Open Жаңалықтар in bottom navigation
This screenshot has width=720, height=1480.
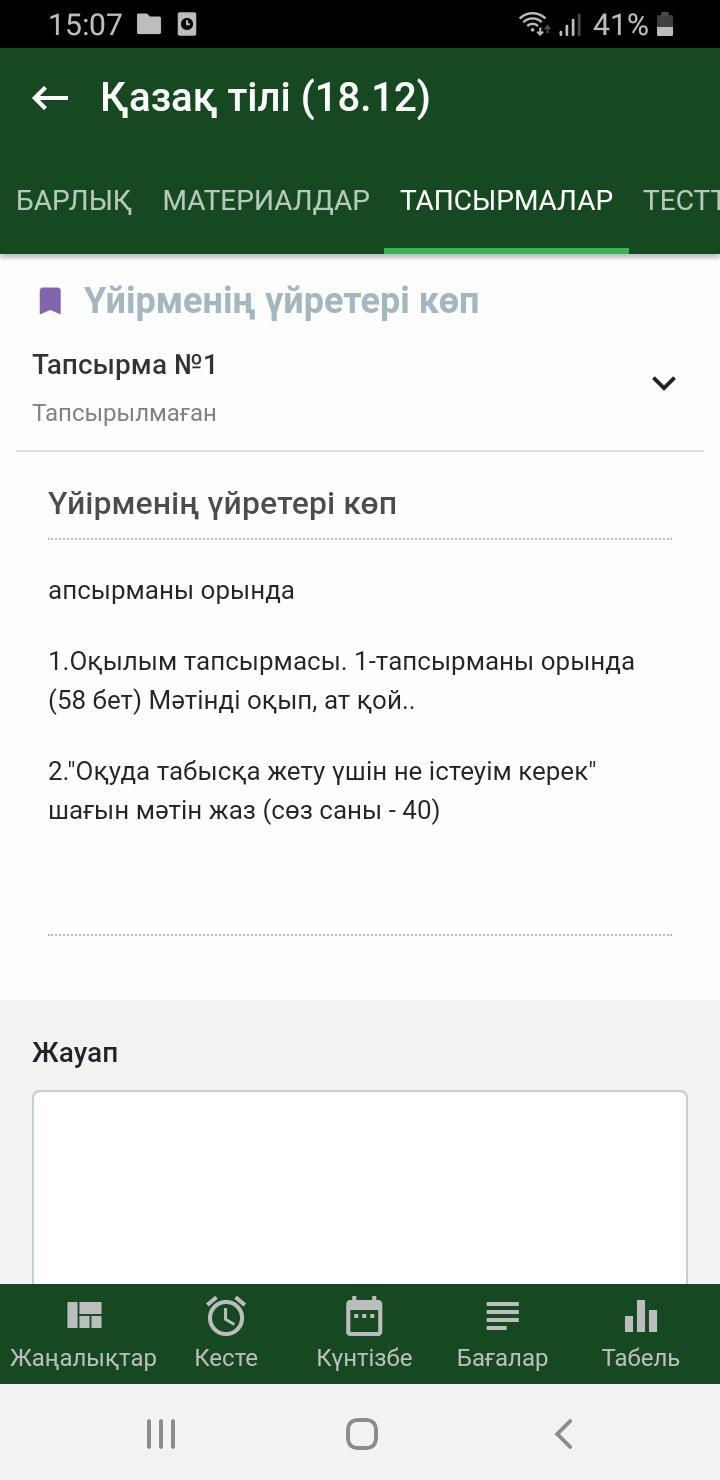tap(84, 1334)
